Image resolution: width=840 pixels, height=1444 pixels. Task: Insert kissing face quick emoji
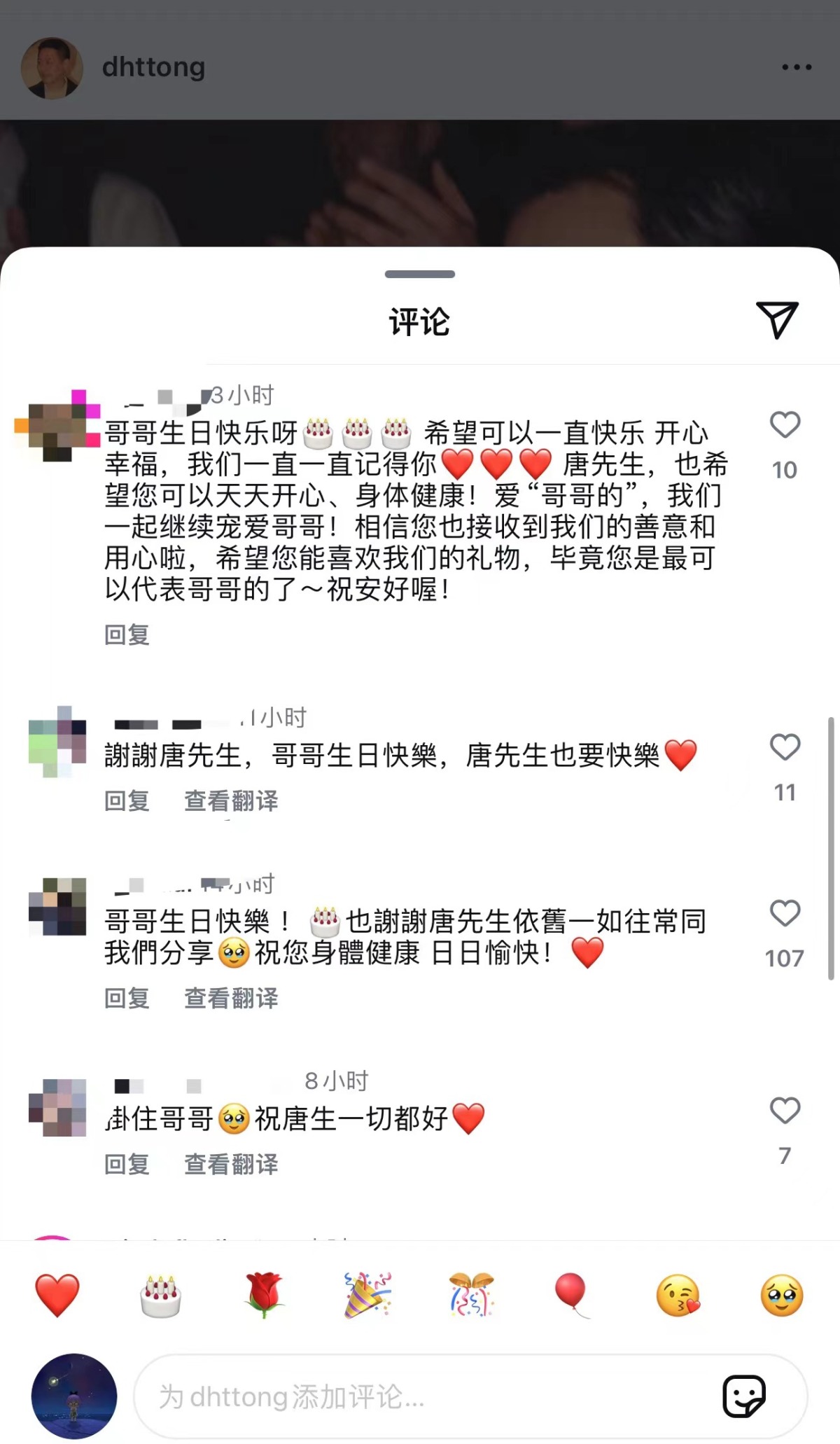point(678,1295)
